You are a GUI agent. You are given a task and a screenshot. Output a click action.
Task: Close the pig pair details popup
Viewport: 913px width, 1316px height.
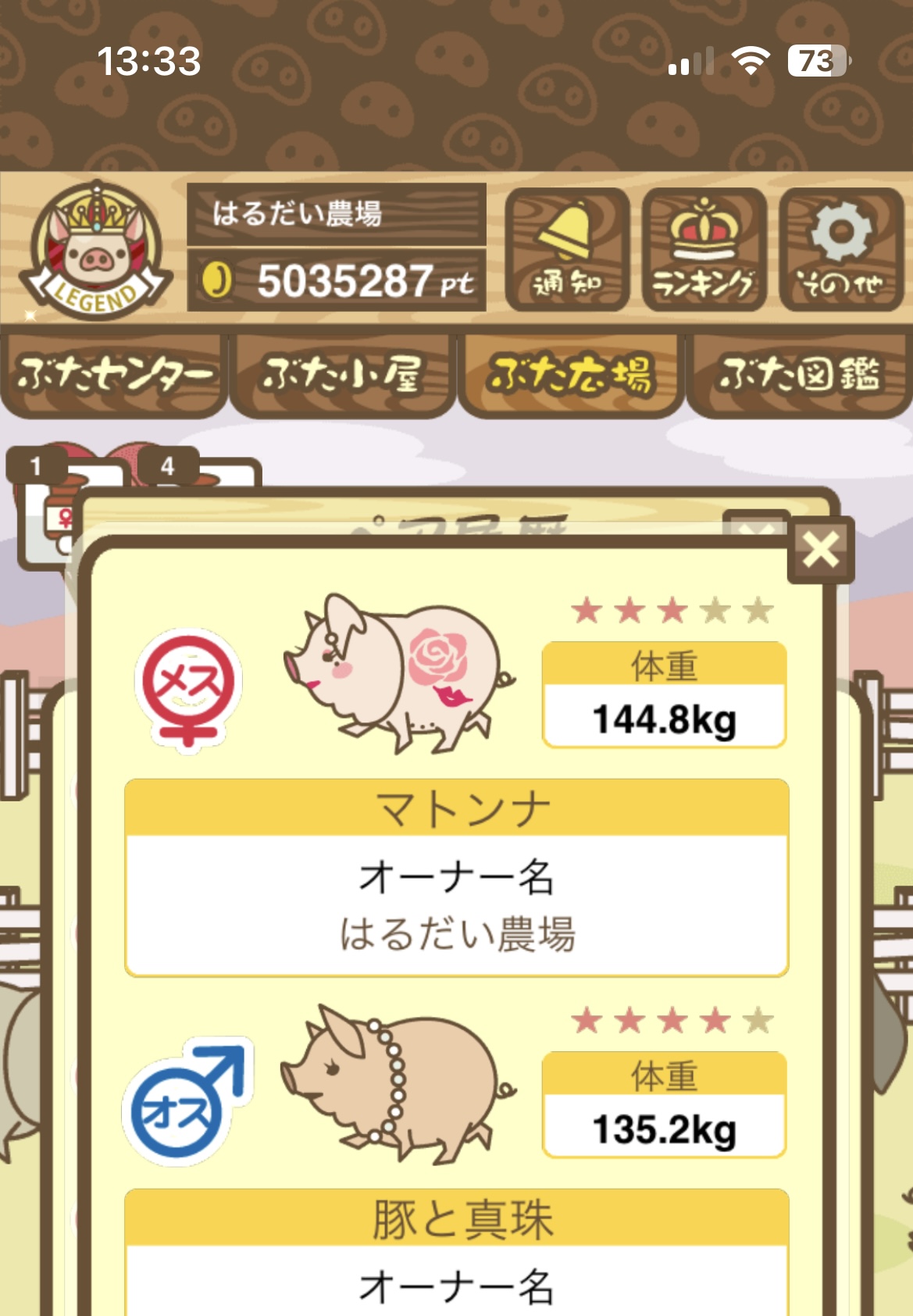coord(821,550)
